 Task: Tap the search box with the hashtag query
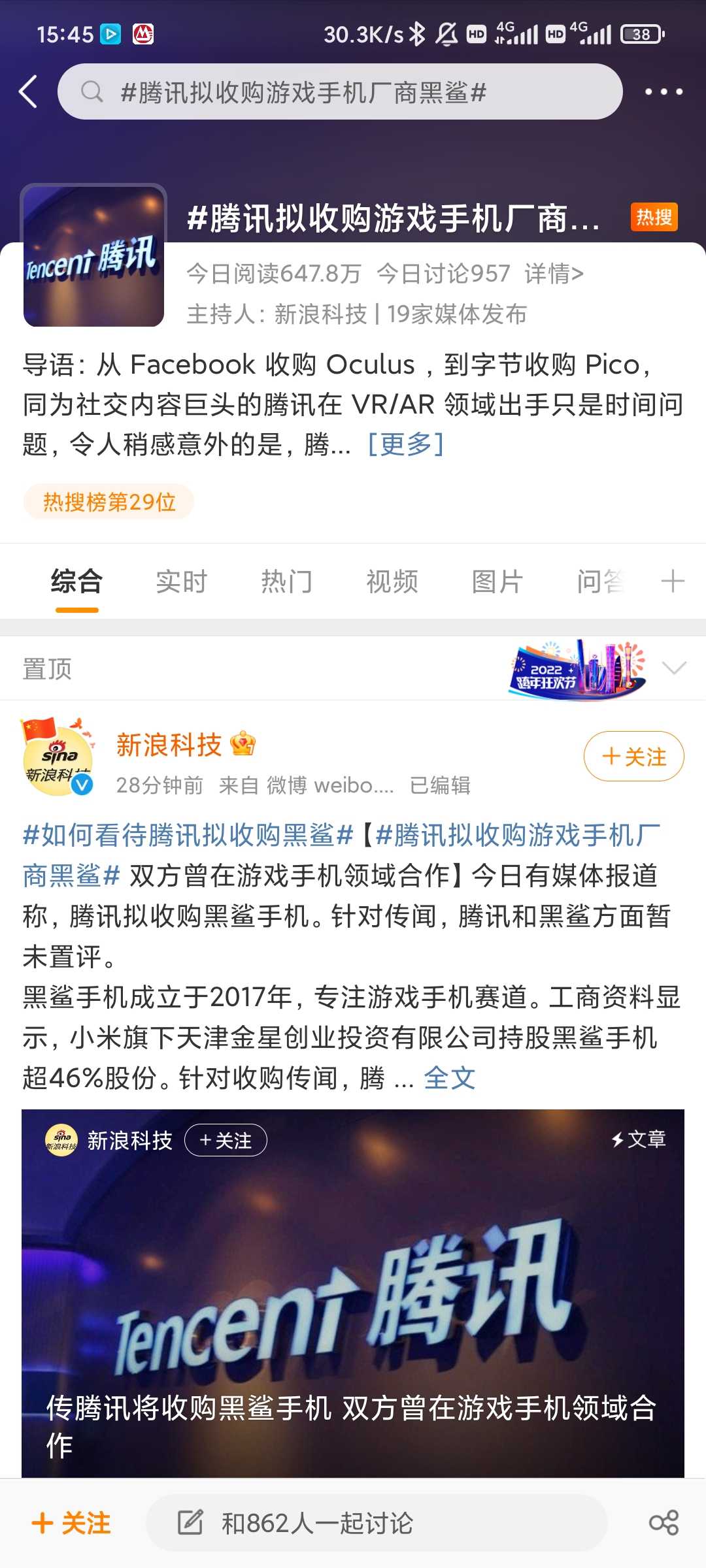tap(340, 91)
